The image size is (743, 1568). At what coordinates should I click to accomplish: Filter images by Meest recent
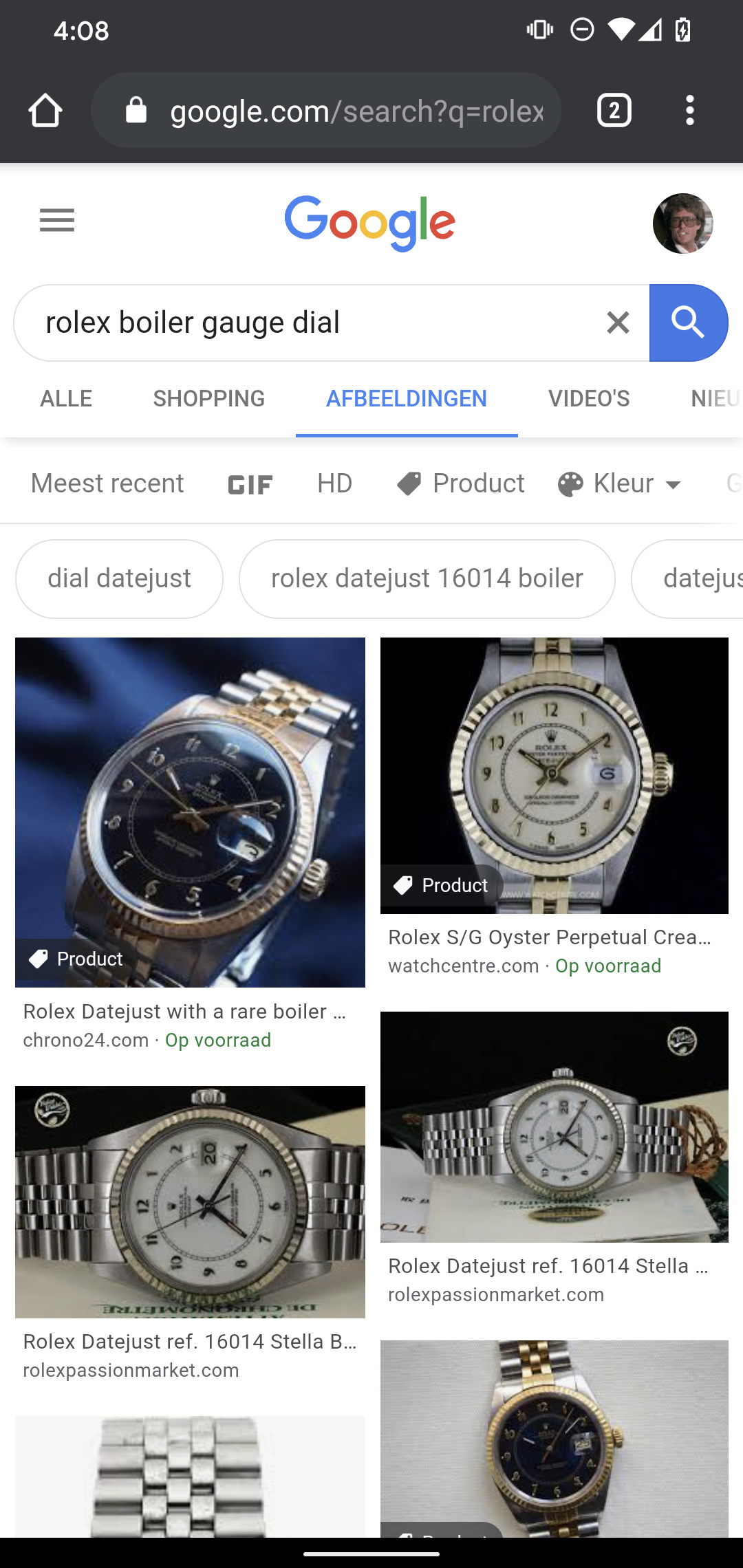click(x=107, y=483)
